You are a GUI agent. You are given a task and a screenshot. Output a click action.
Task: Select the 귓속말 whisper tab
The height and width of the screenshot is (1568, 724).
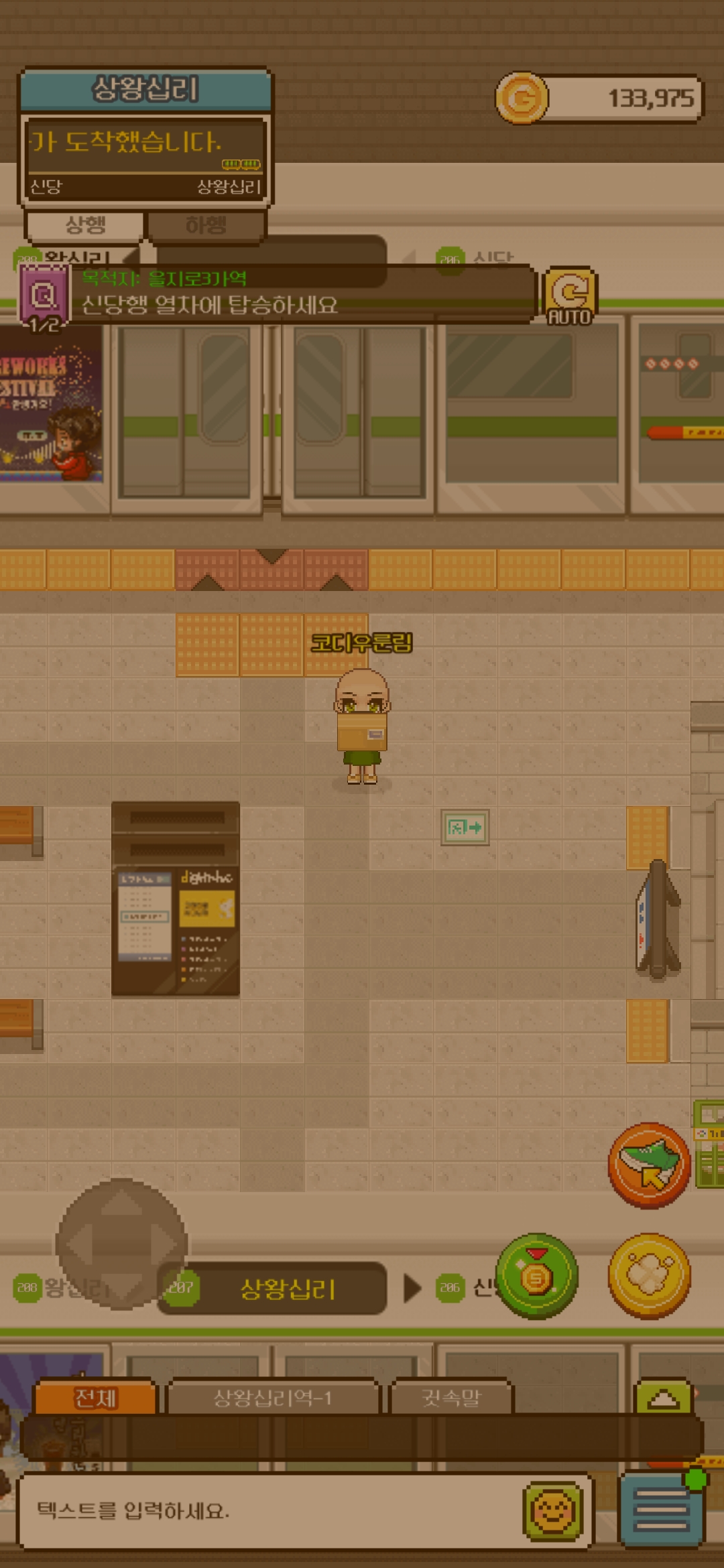coord(451,1397)
